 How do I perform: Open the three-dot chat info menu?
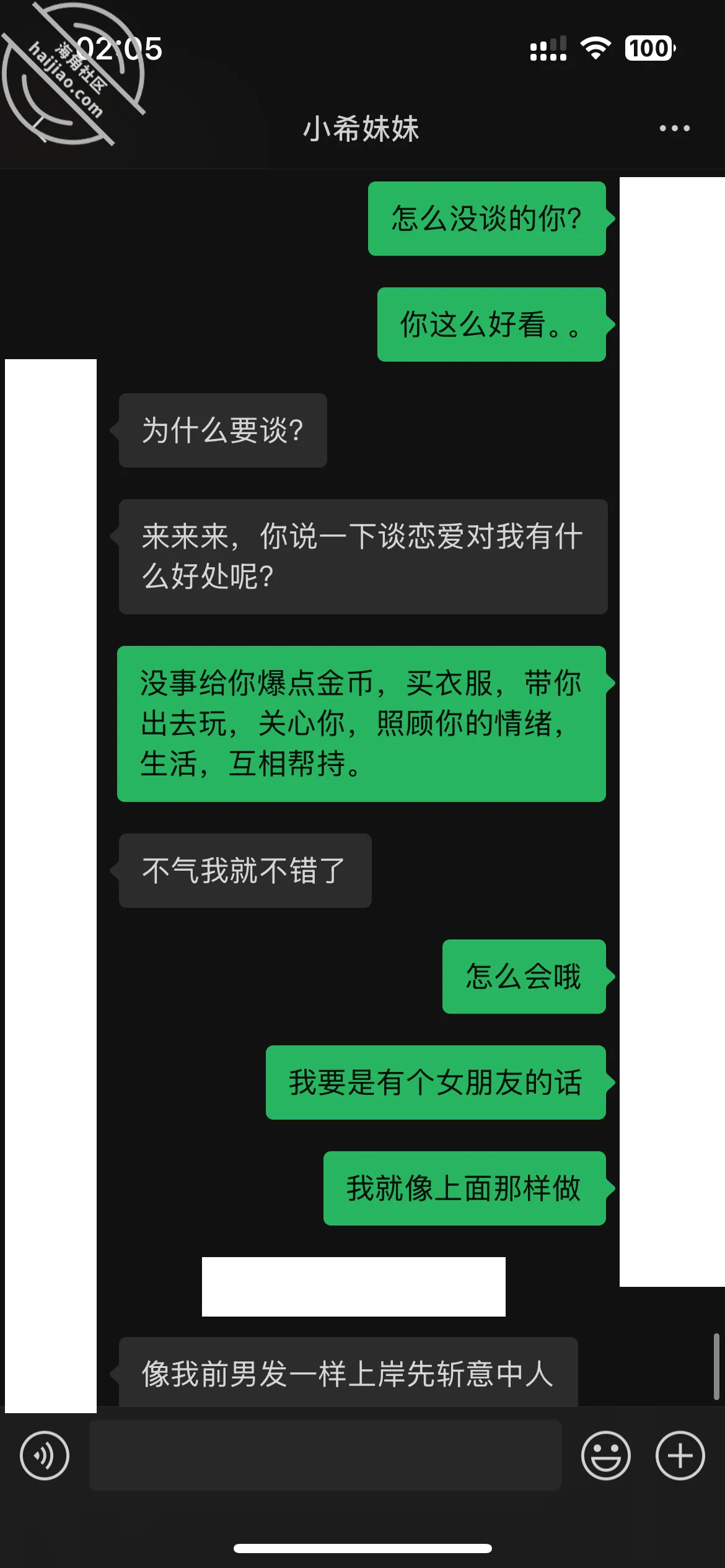(x=674, y=128)
